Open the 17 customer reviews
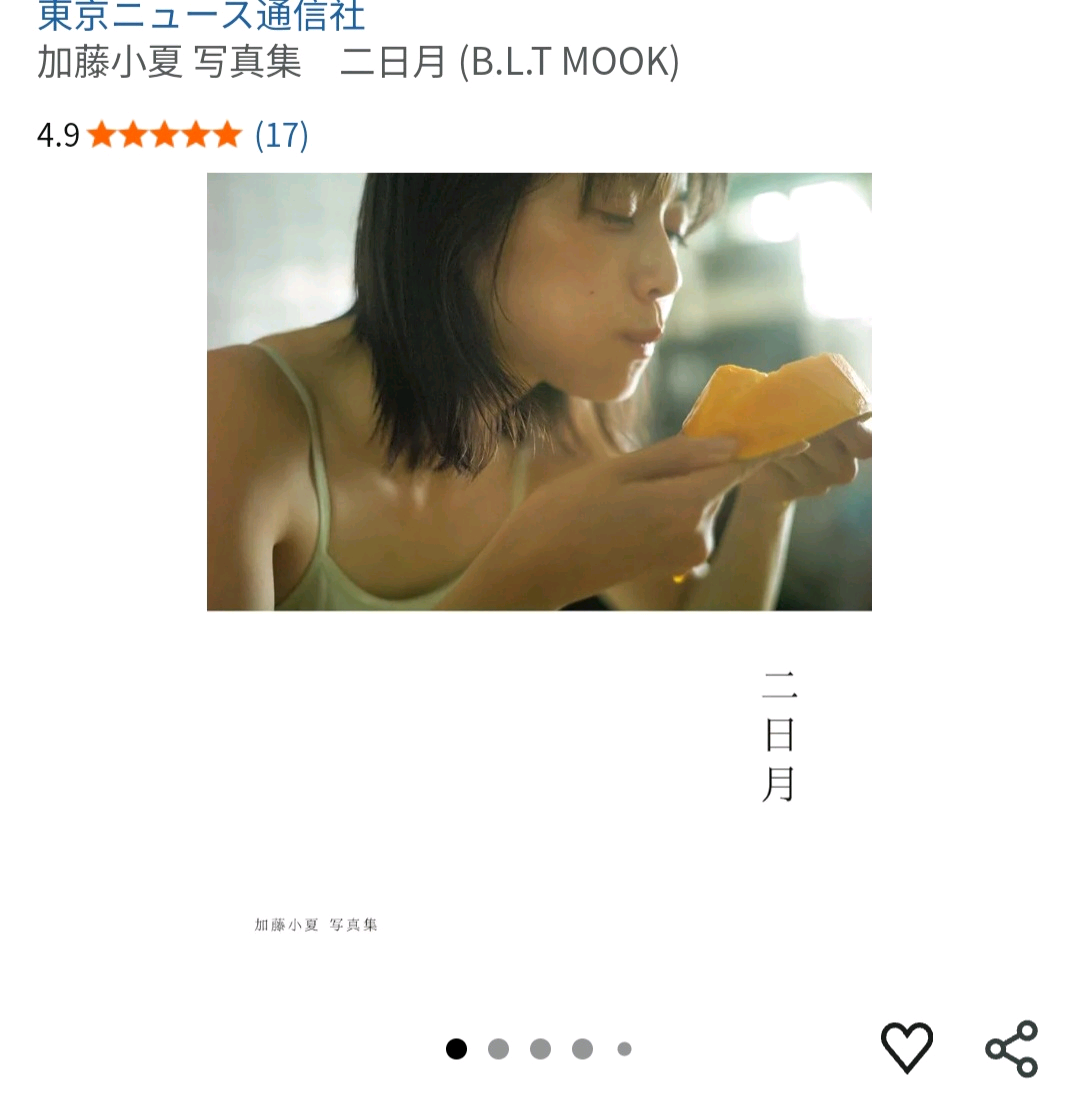 pyautogui.click(x=281, y=134)
